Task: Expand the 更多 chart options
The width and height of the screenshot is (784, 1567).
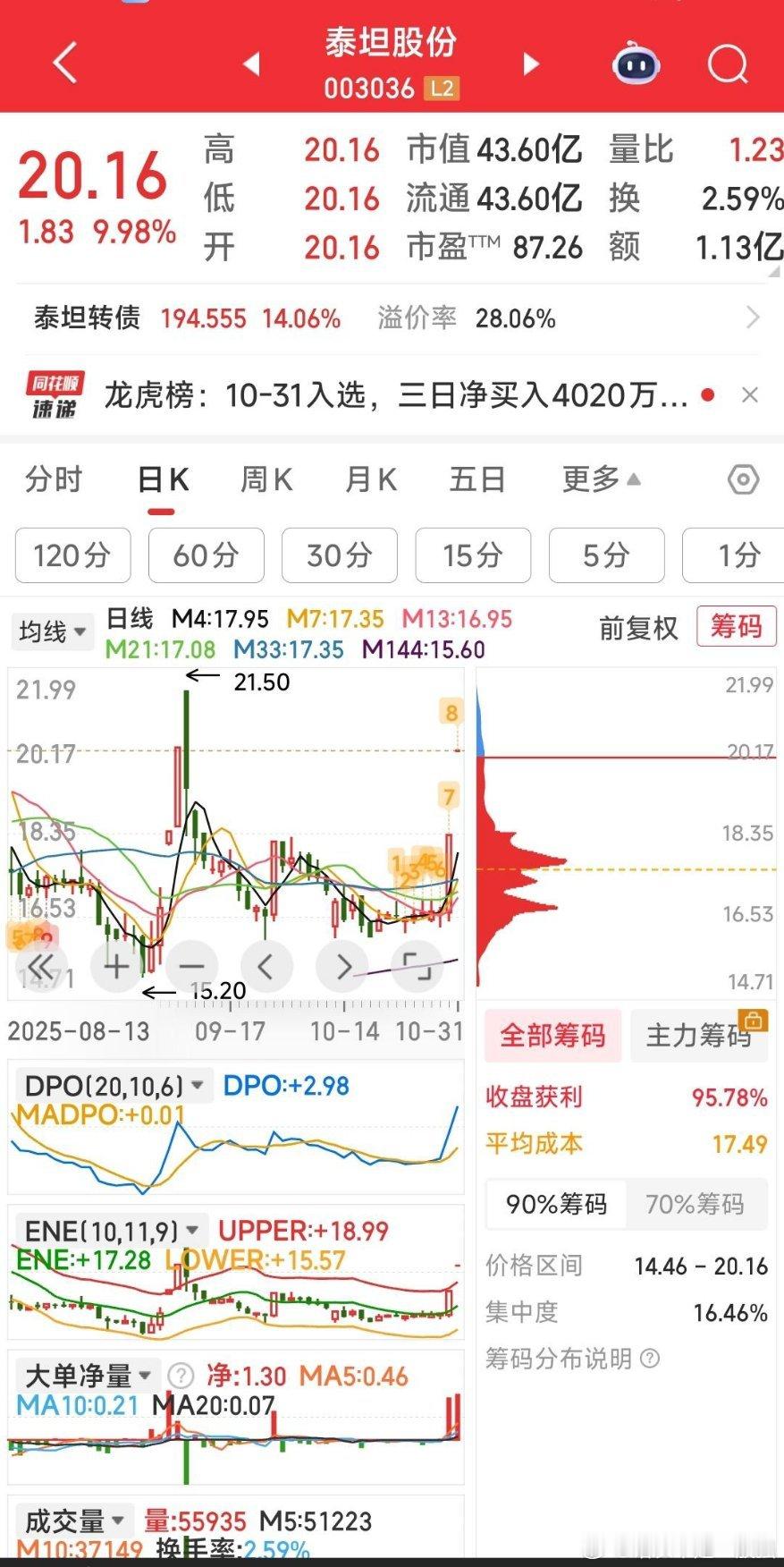Action: click(601, 479)
